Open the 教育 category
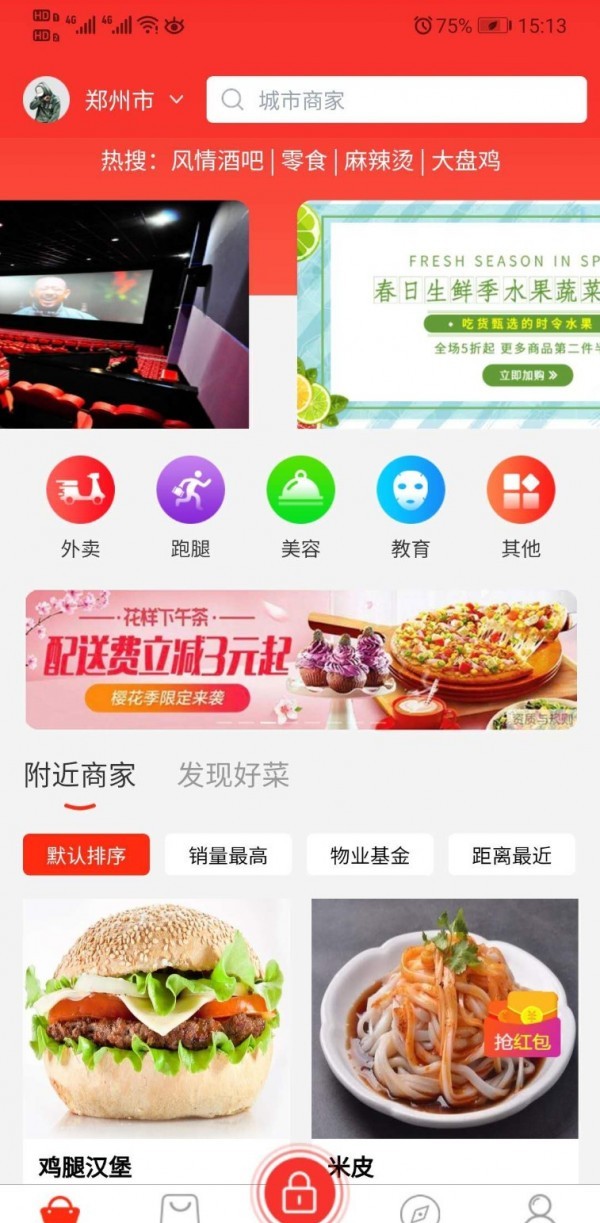 pos(410,505)
